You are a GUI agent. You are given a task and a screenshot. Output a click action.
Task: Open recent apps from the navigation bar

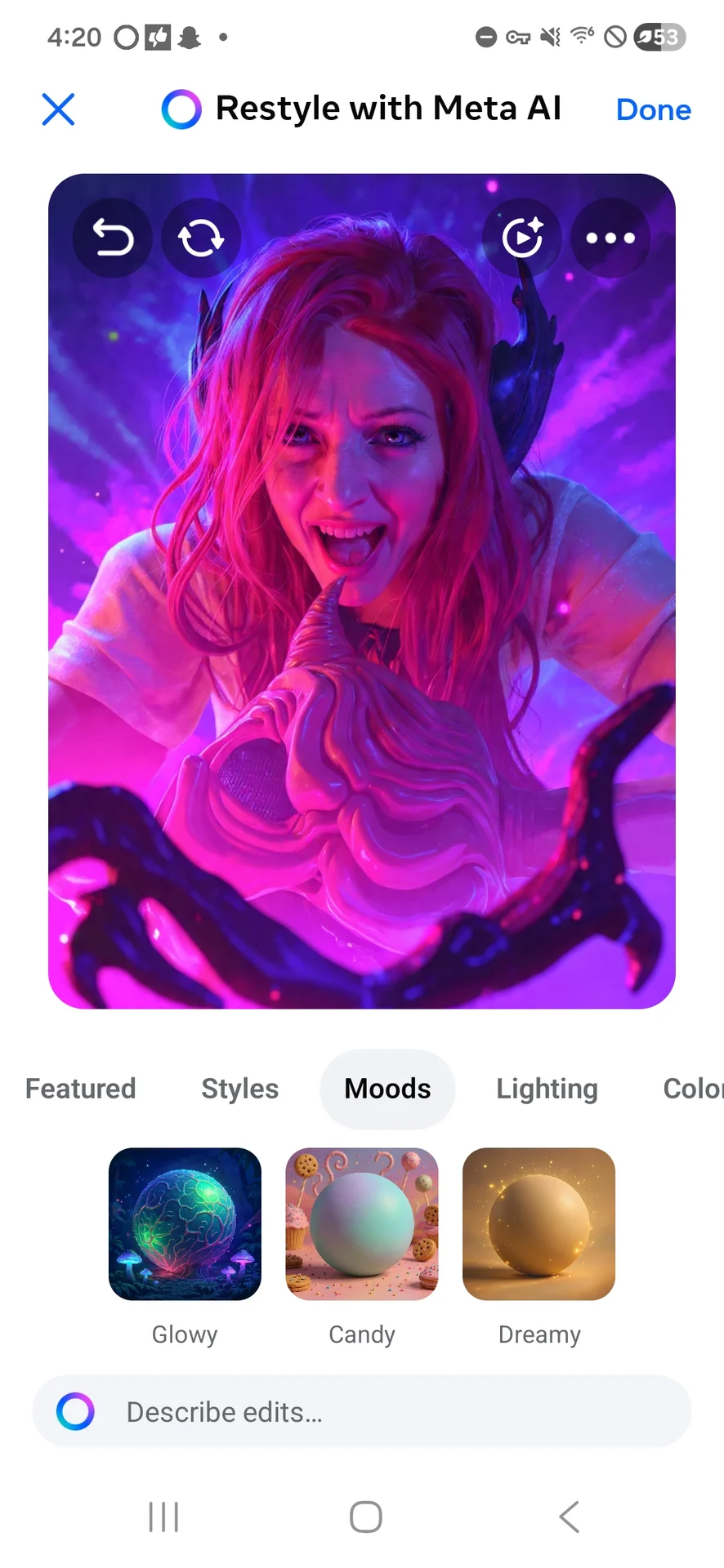point(163,1517)
